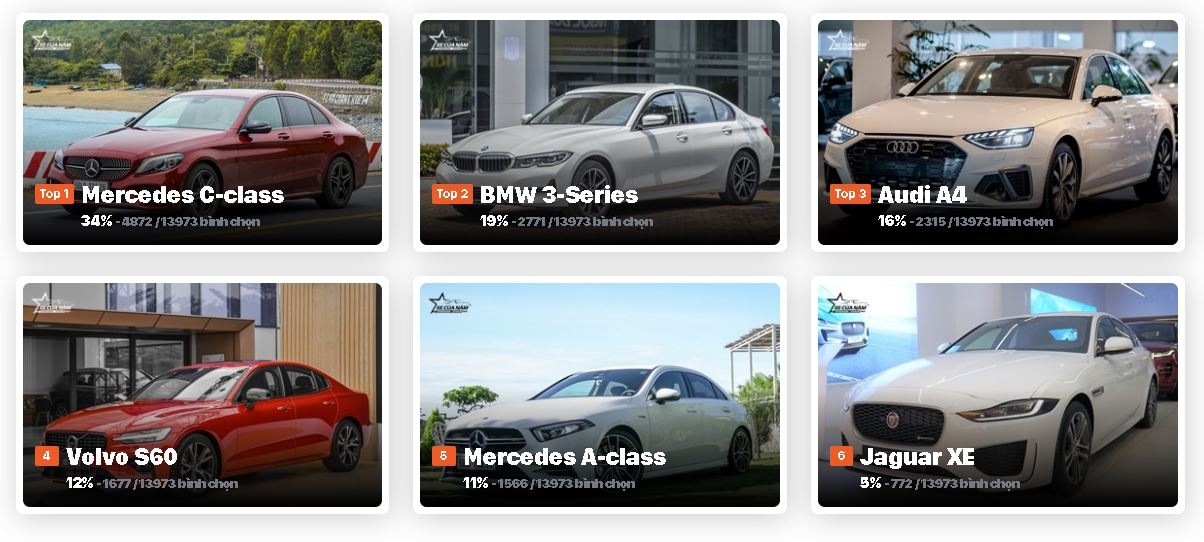The image size is (1204, 542).
Task: Tap the Jaguar XE card
Action: [997, 394]
